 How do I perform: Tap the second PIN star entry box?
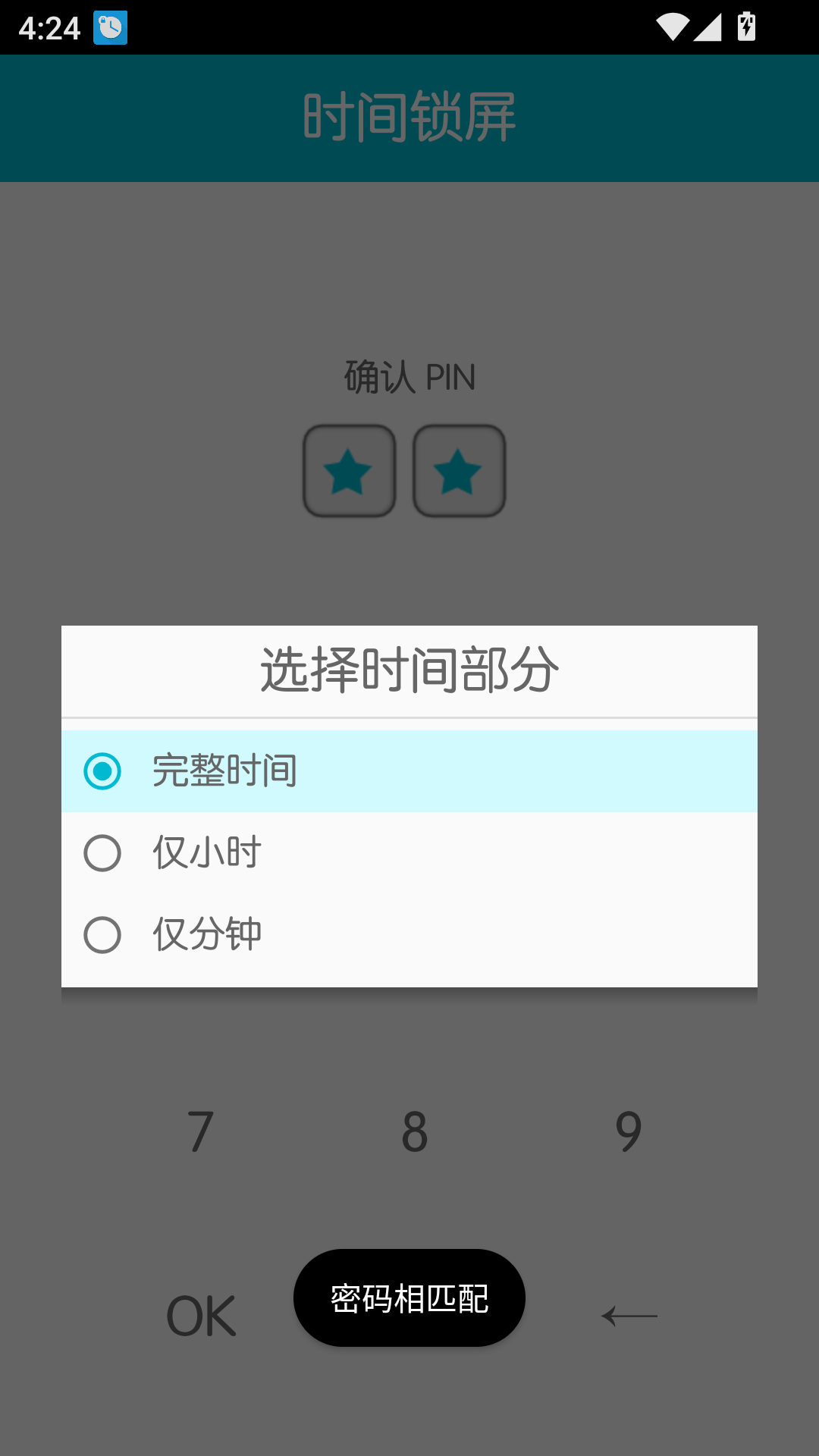point(460,470)
